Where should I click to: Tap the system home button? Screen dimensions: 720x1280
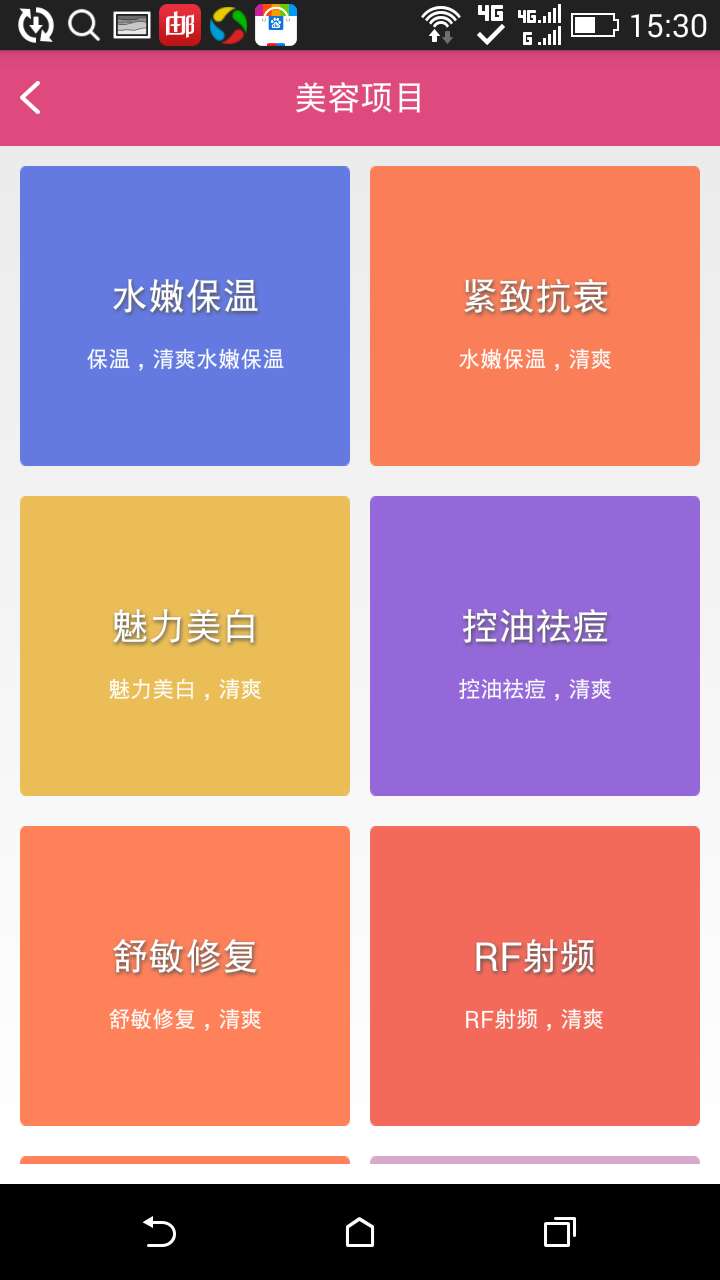360,1232
